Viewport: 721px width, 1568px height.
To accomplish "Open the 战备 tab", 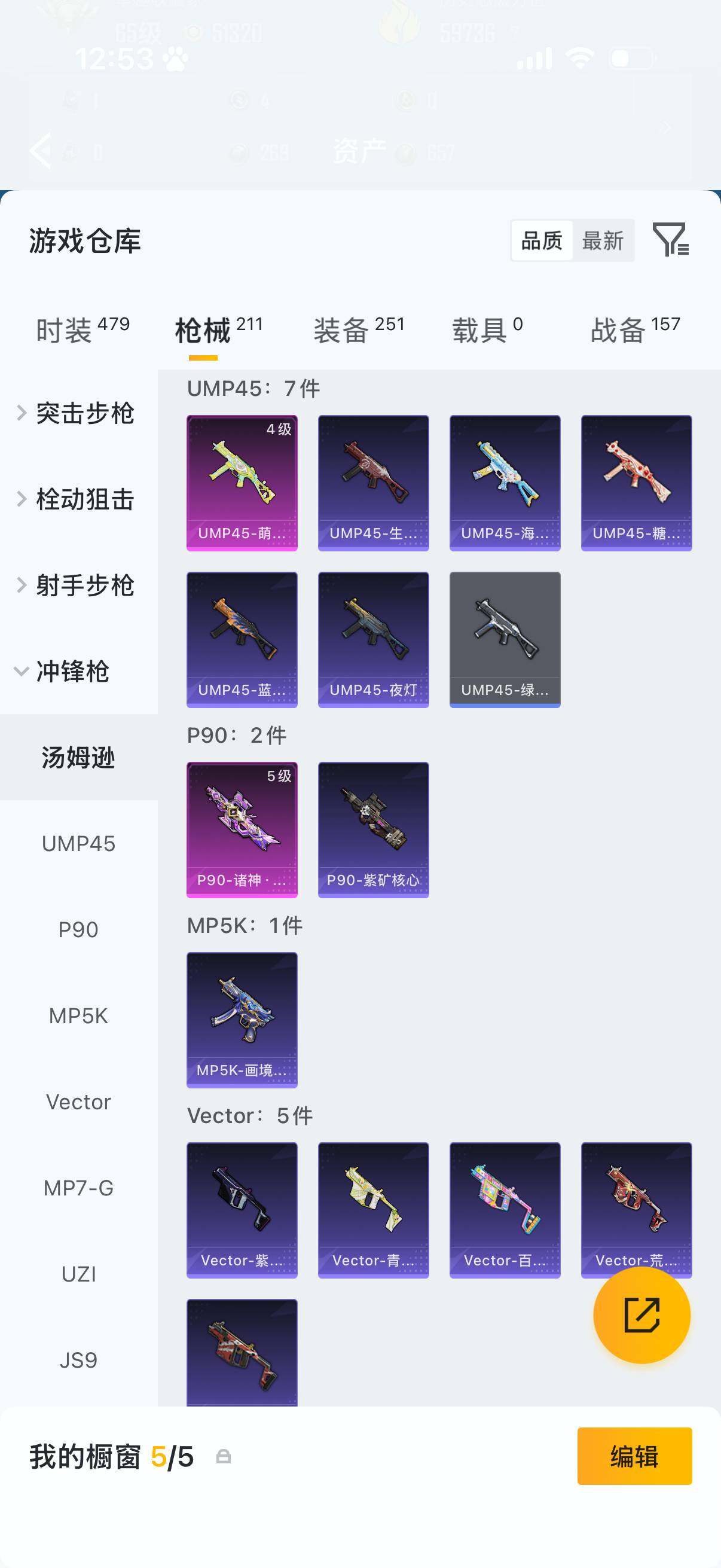I will [x=636, y=330].
